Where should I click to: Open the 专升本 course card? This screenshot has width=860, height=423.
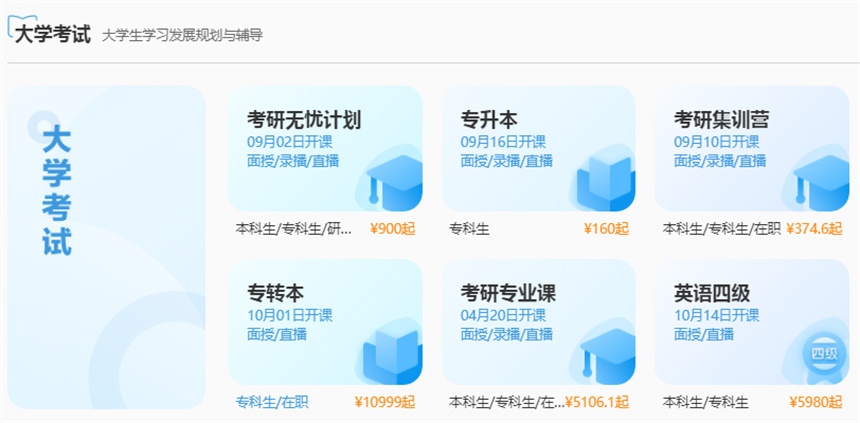point(538,148)
